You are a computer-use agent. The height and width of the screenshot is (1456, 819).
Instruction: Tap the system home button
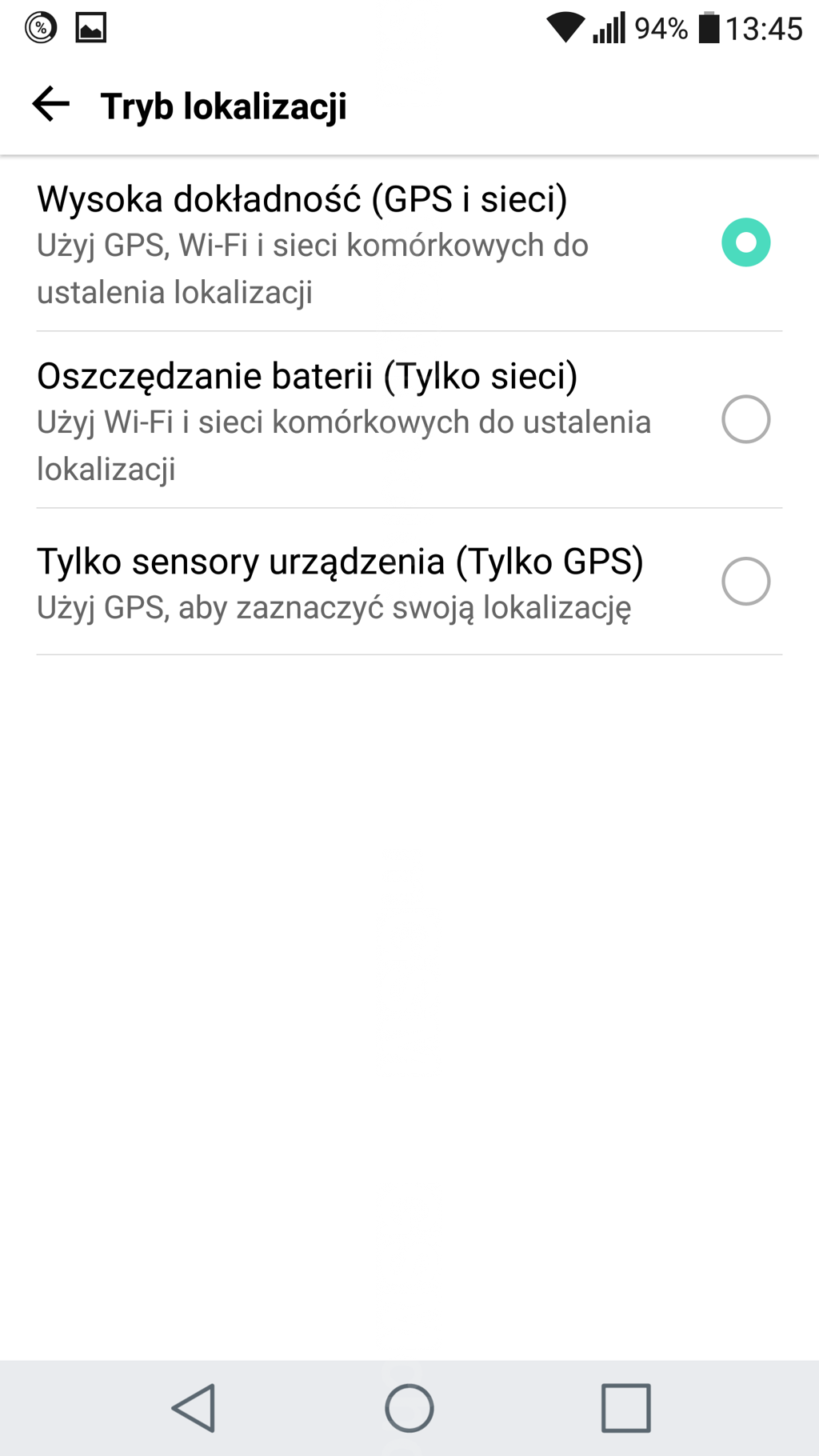click(x=409, y=1408)
